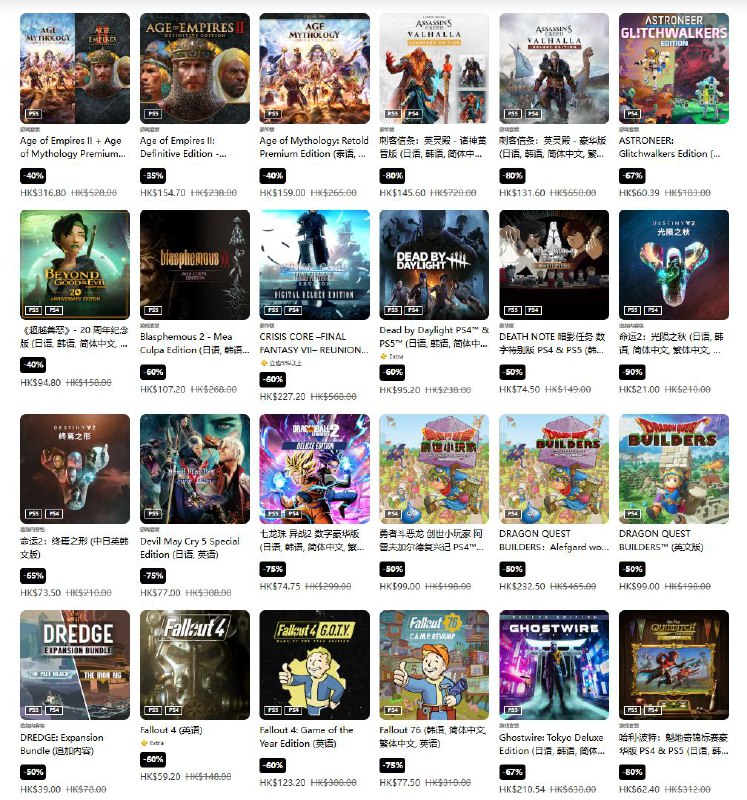Open Dragon Ball Xenoverse 2 Deluxe Edition
The width and height of the screenshot is (747, 800).
coord(314,469)
